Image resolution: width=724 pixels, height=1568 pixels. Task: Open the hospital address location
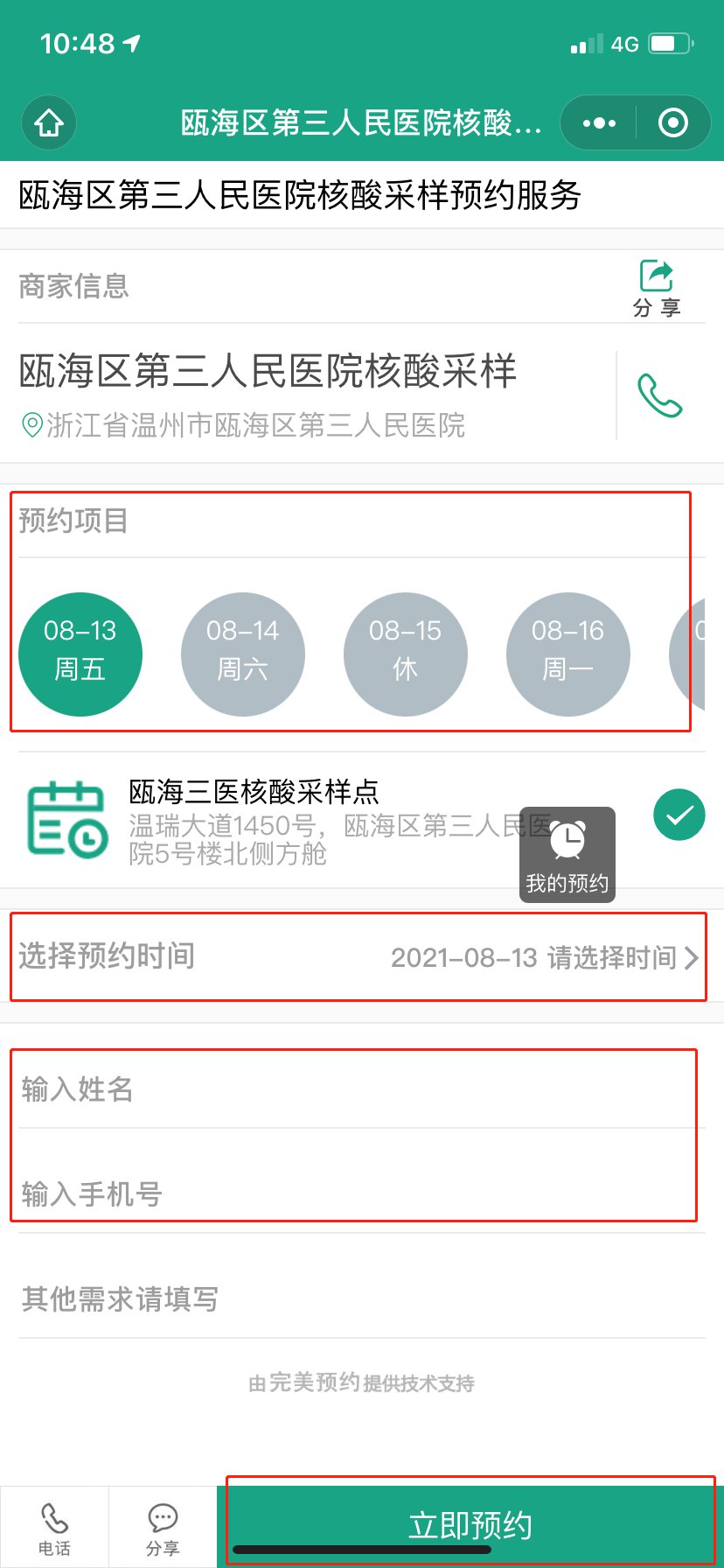(254, 425)
